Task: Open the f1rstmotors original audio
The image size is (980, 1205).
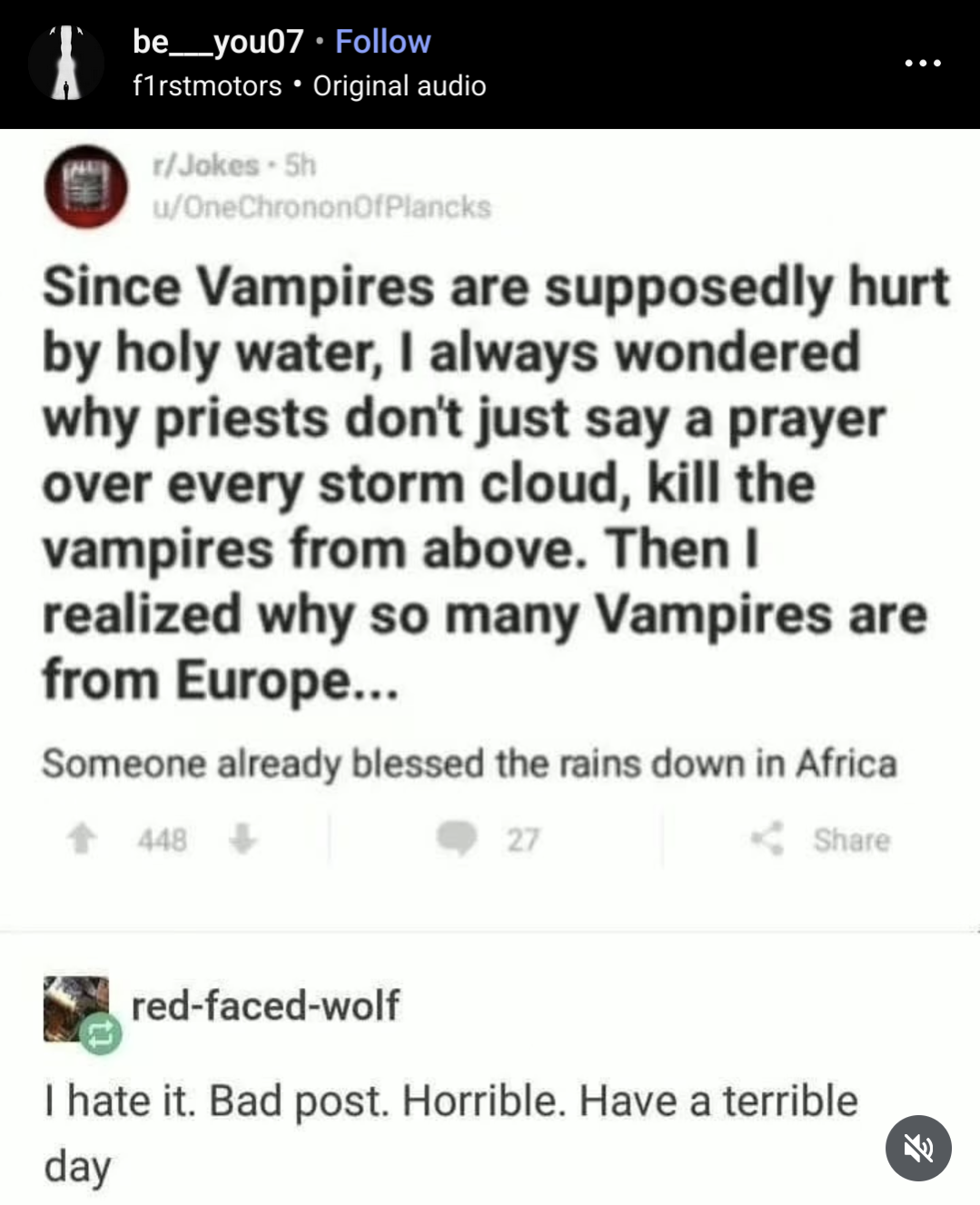Action: [309, 86]
